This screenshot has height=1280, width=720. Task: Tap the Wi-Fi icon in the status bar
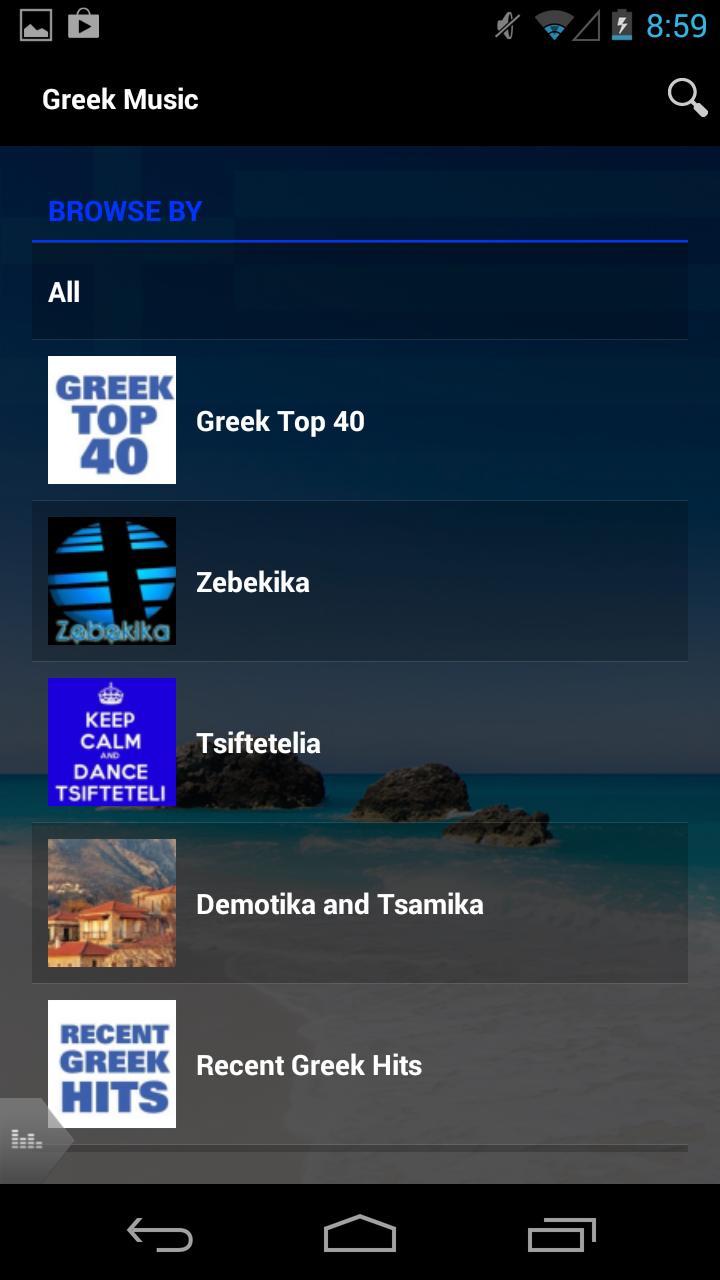[548, 27]
